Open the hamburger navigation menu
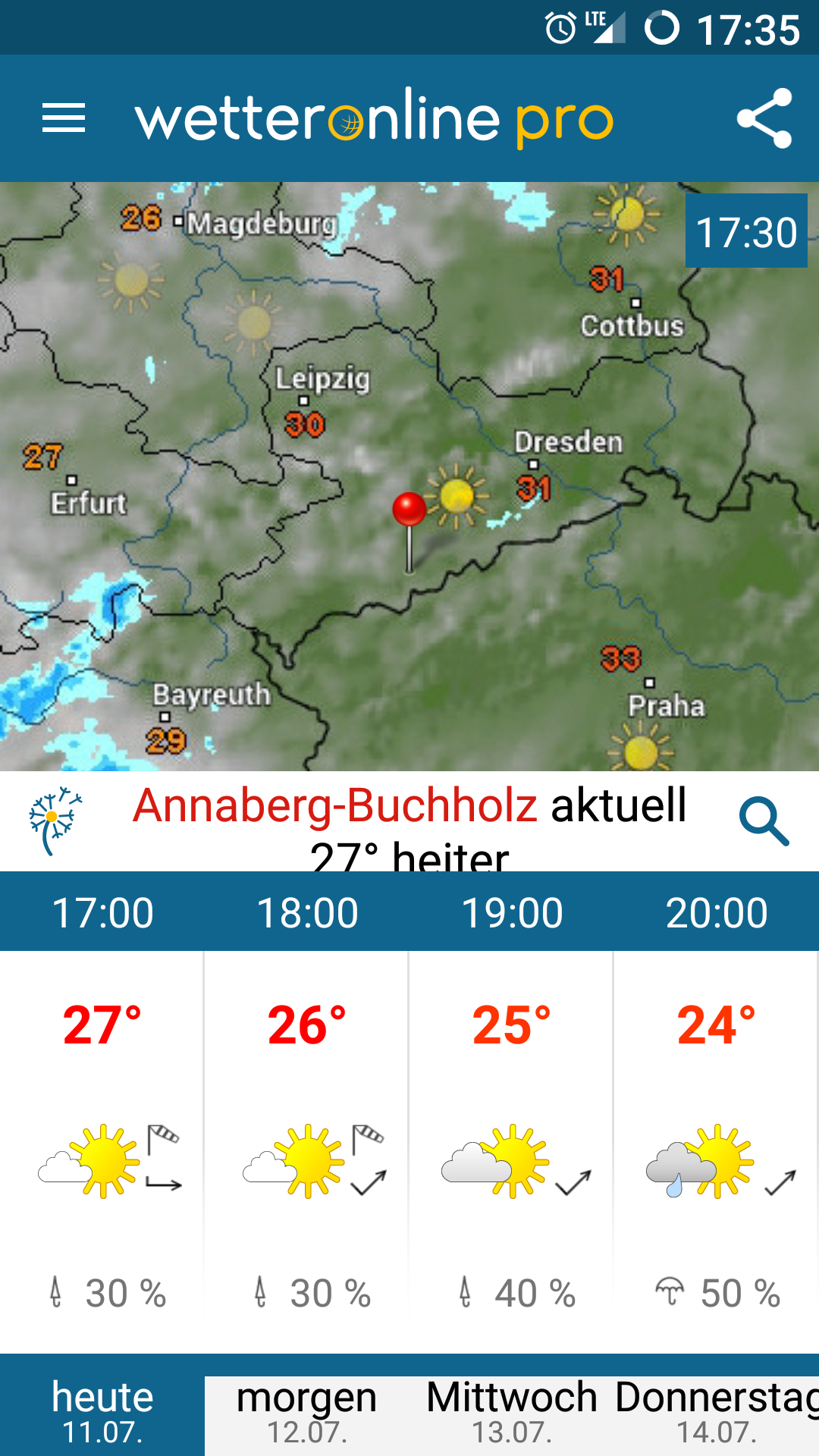The image size is (819, 1456). pyautogui.click(x=64, y=118)
